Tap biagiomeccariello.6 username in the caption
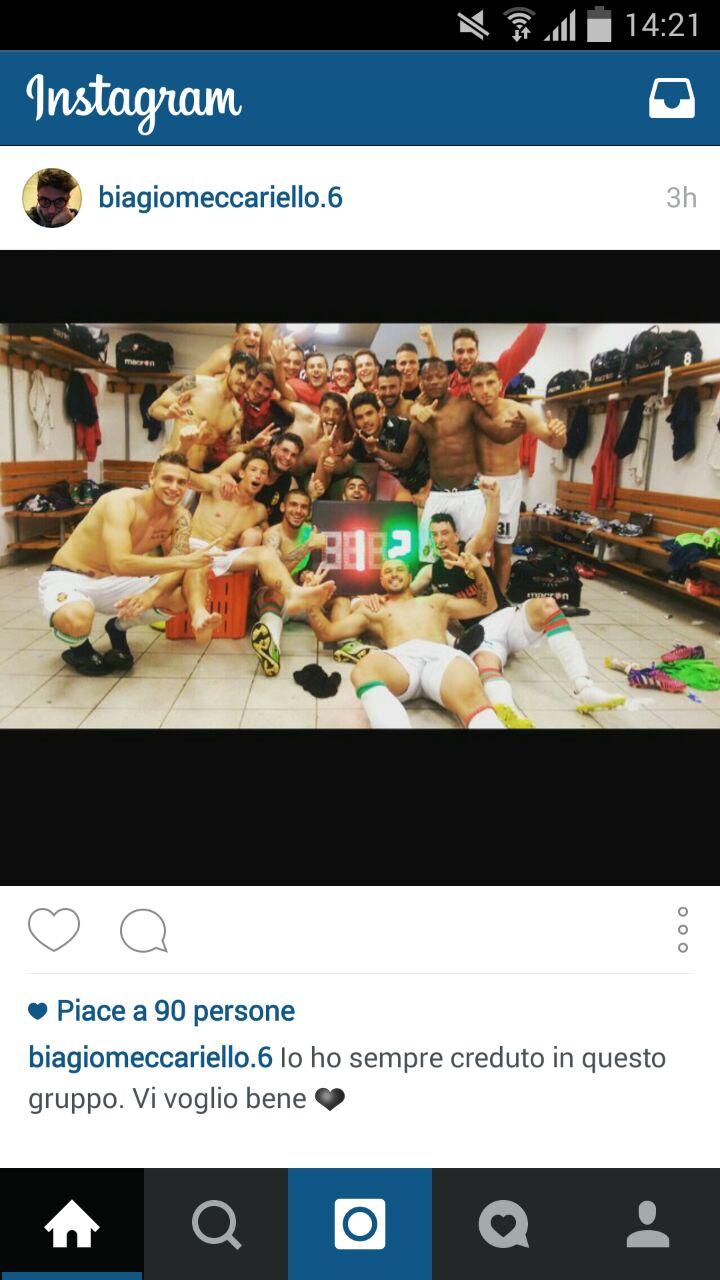This screenshot has height=1280, width=720. (150, 1058)
